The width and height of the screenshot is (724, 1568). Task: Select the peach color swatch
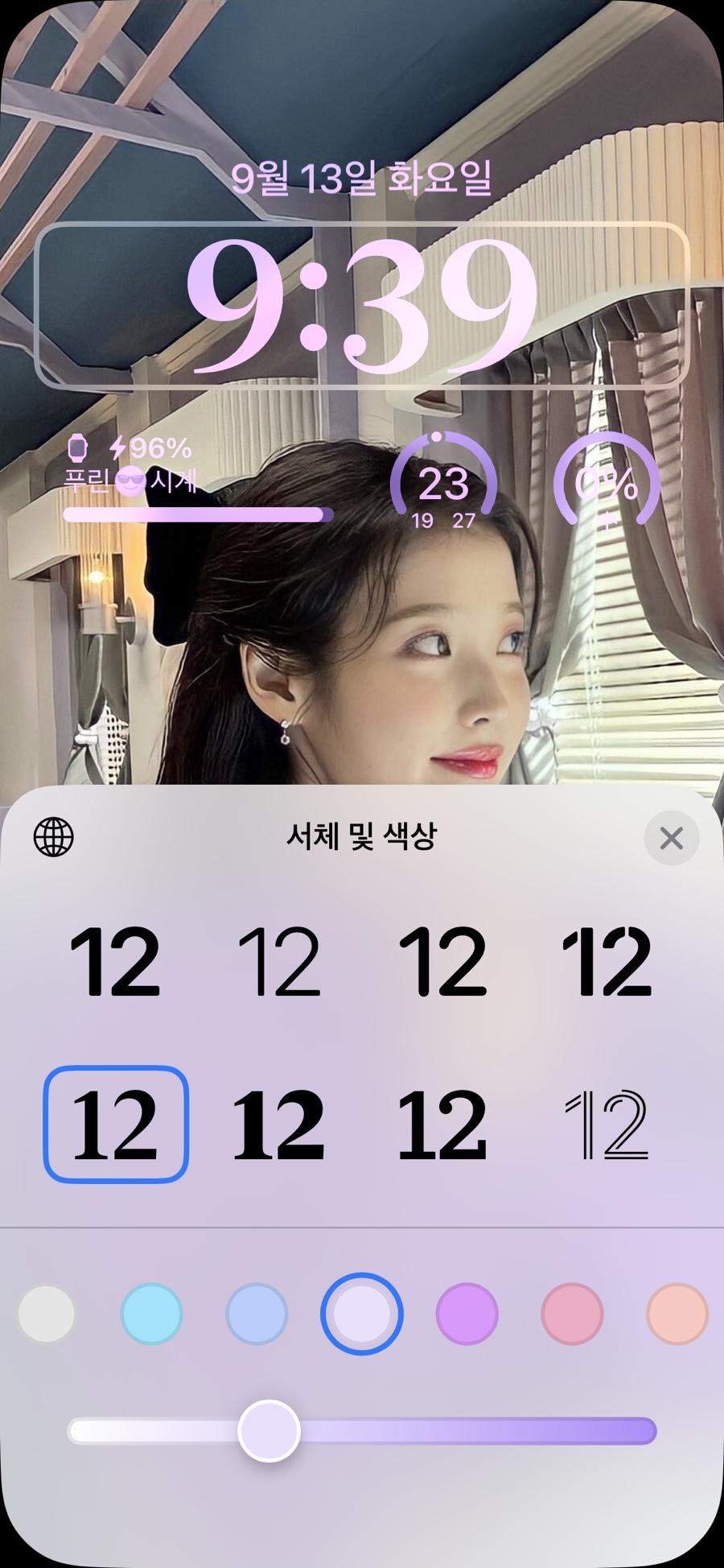[x=677, y=1314]
